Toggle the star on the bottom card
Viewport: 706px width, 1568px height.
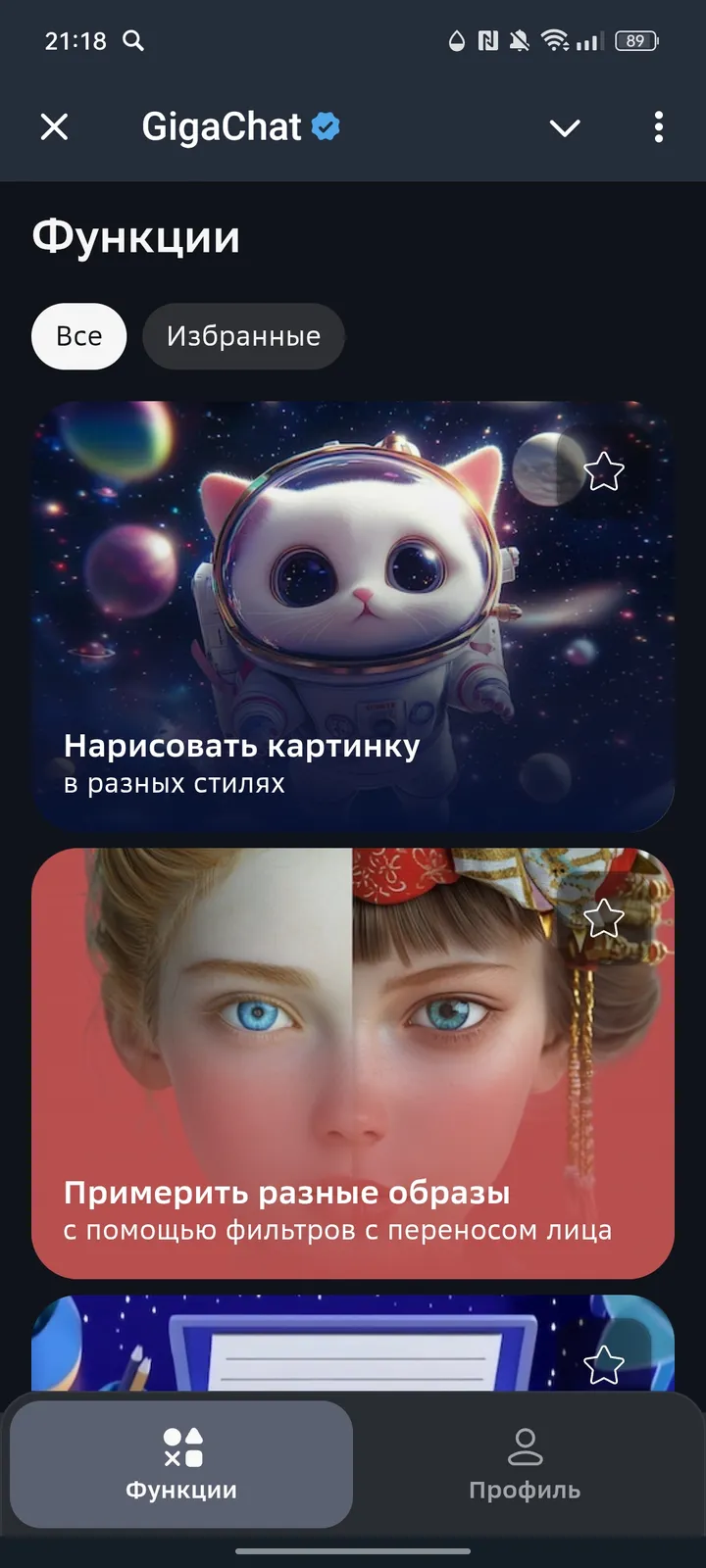coord(604,1362)
